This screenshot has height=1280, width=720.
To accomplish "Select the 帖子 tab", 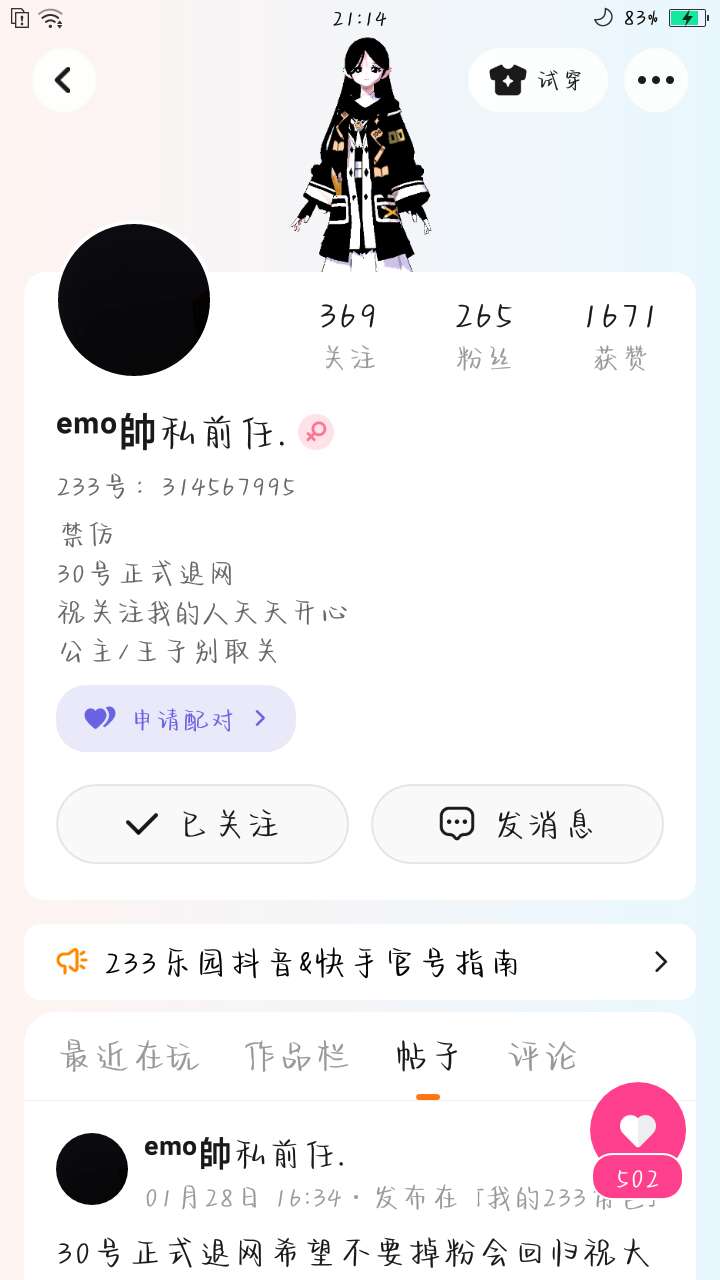I will [x=427, y=1056].
